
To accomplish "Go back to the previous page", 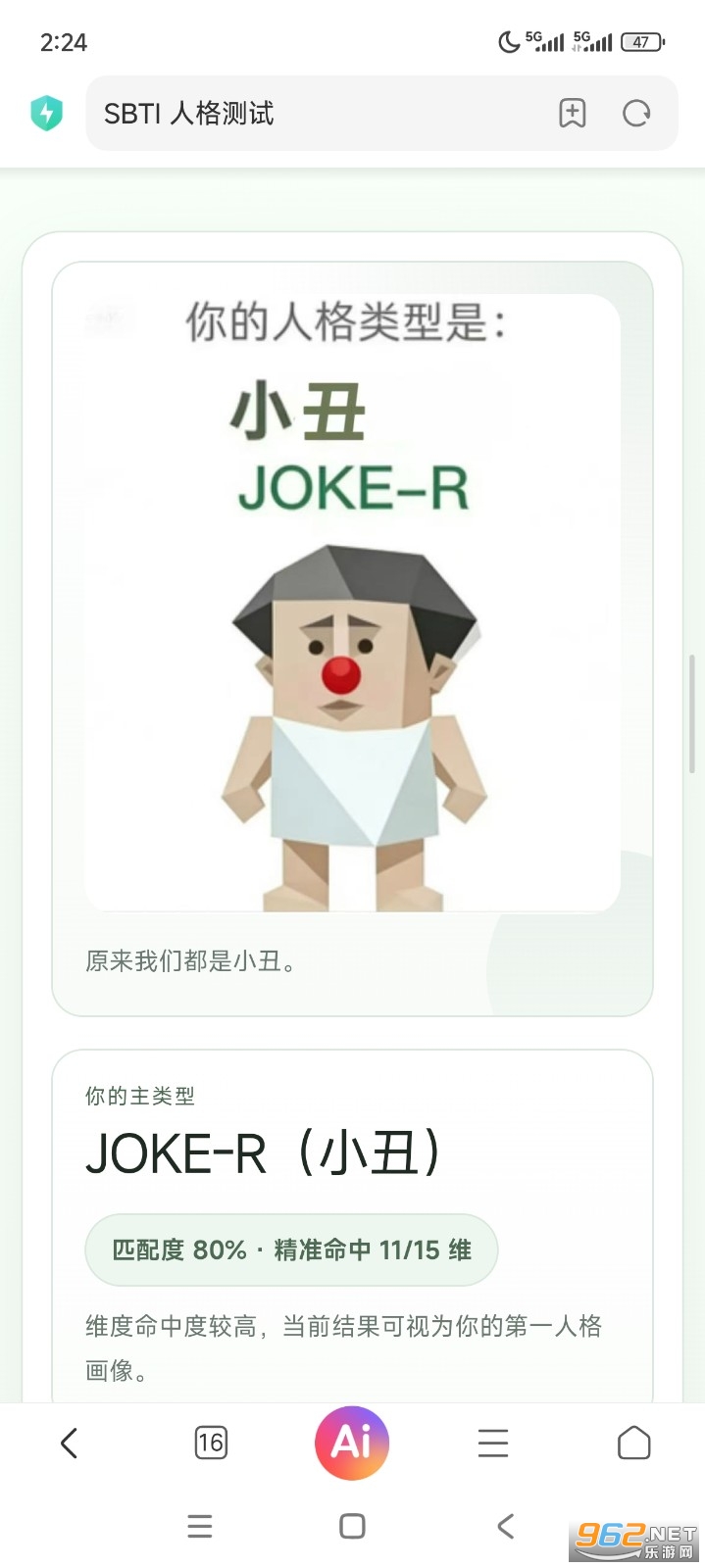I will click(69, 1443).
